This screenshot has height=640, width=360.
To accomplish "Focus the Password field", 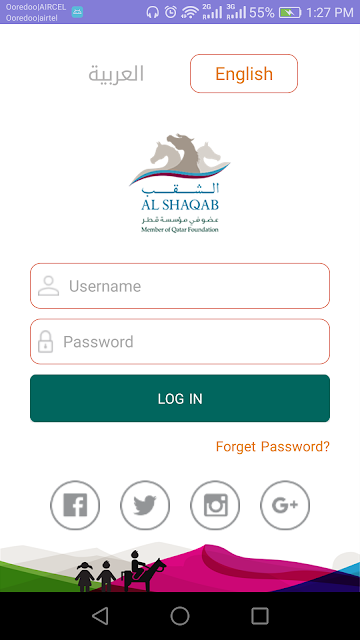I will (180, 342).
